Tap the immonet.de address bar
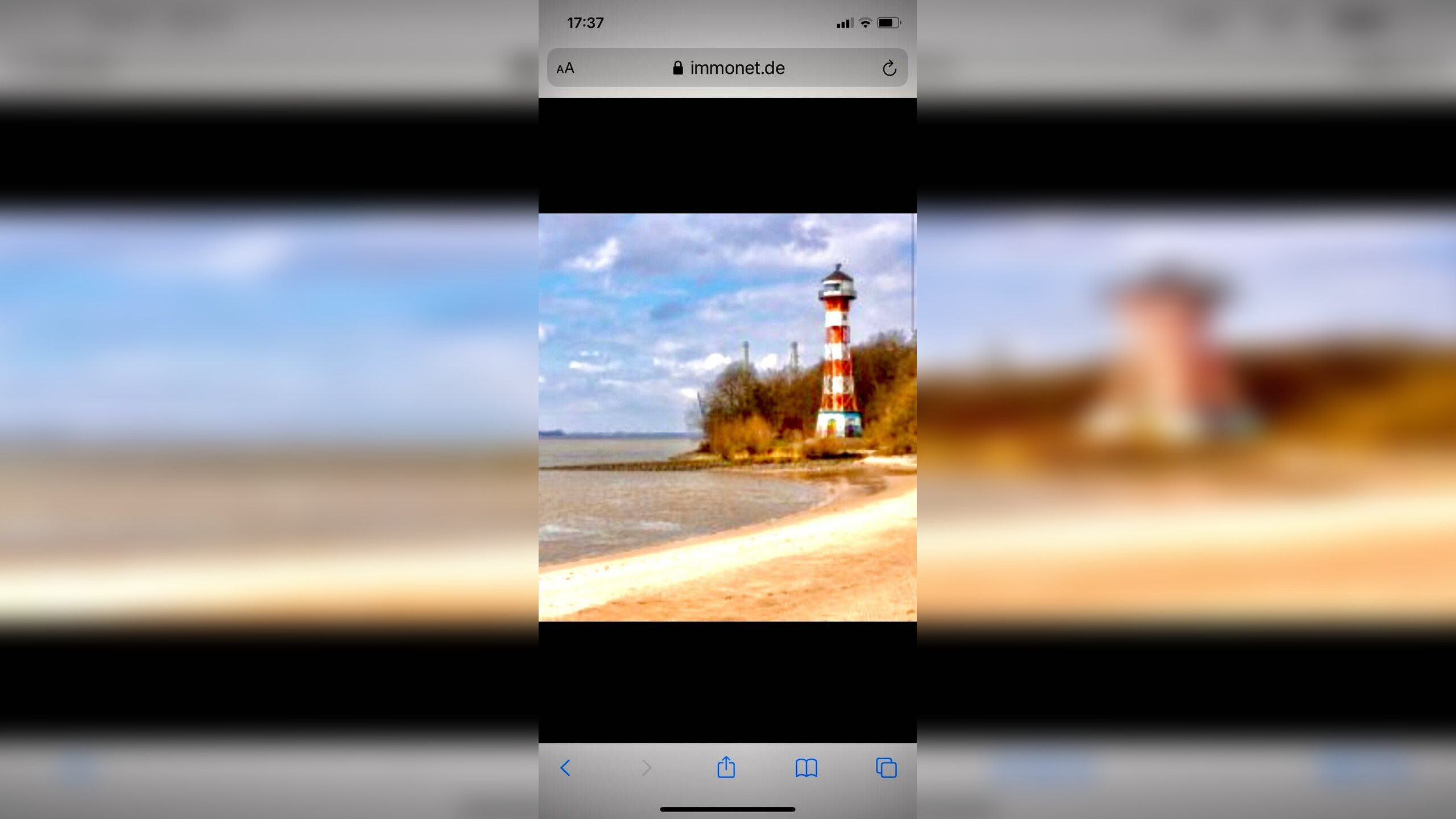 (x=729, y=68)
